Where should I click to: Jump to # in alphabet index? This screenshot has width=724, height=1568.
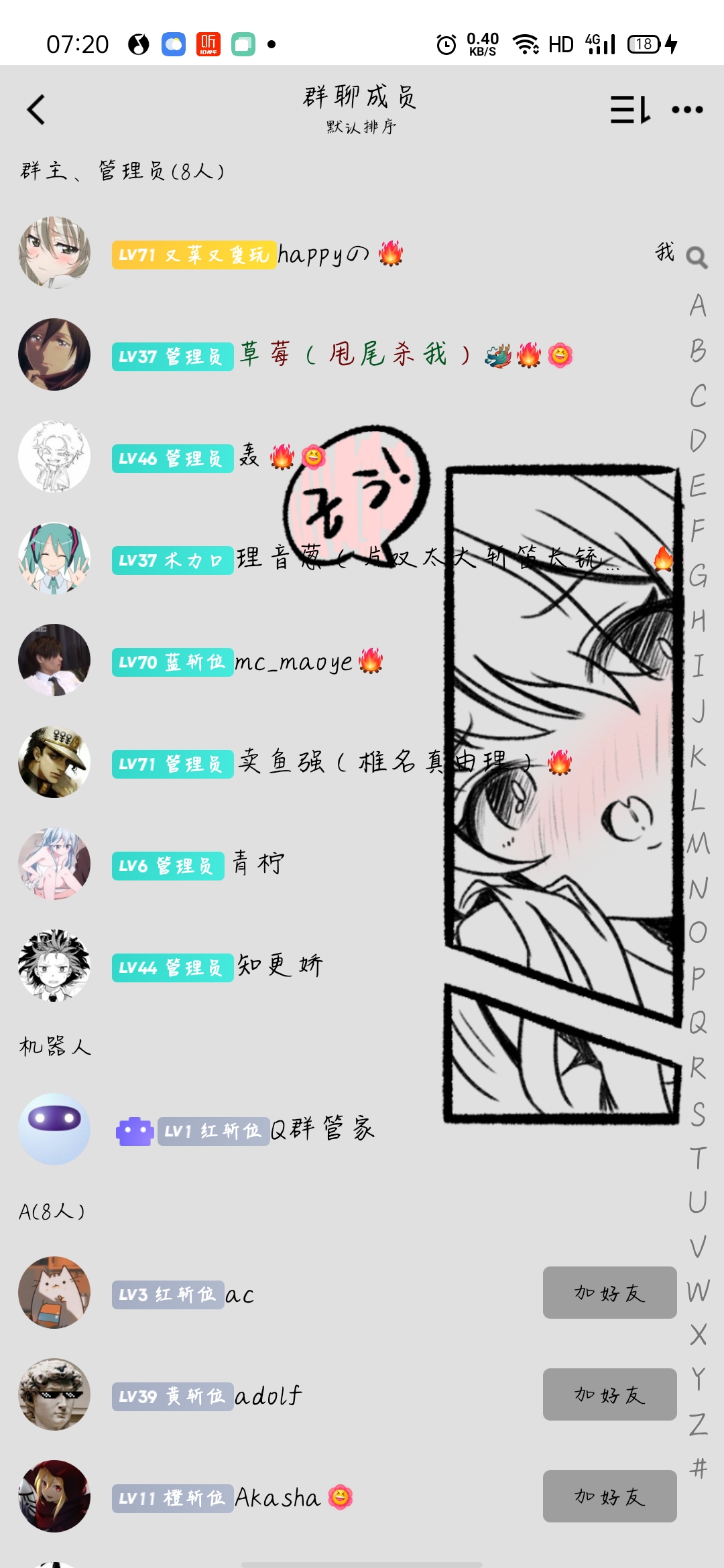[x=698, y=1467]
